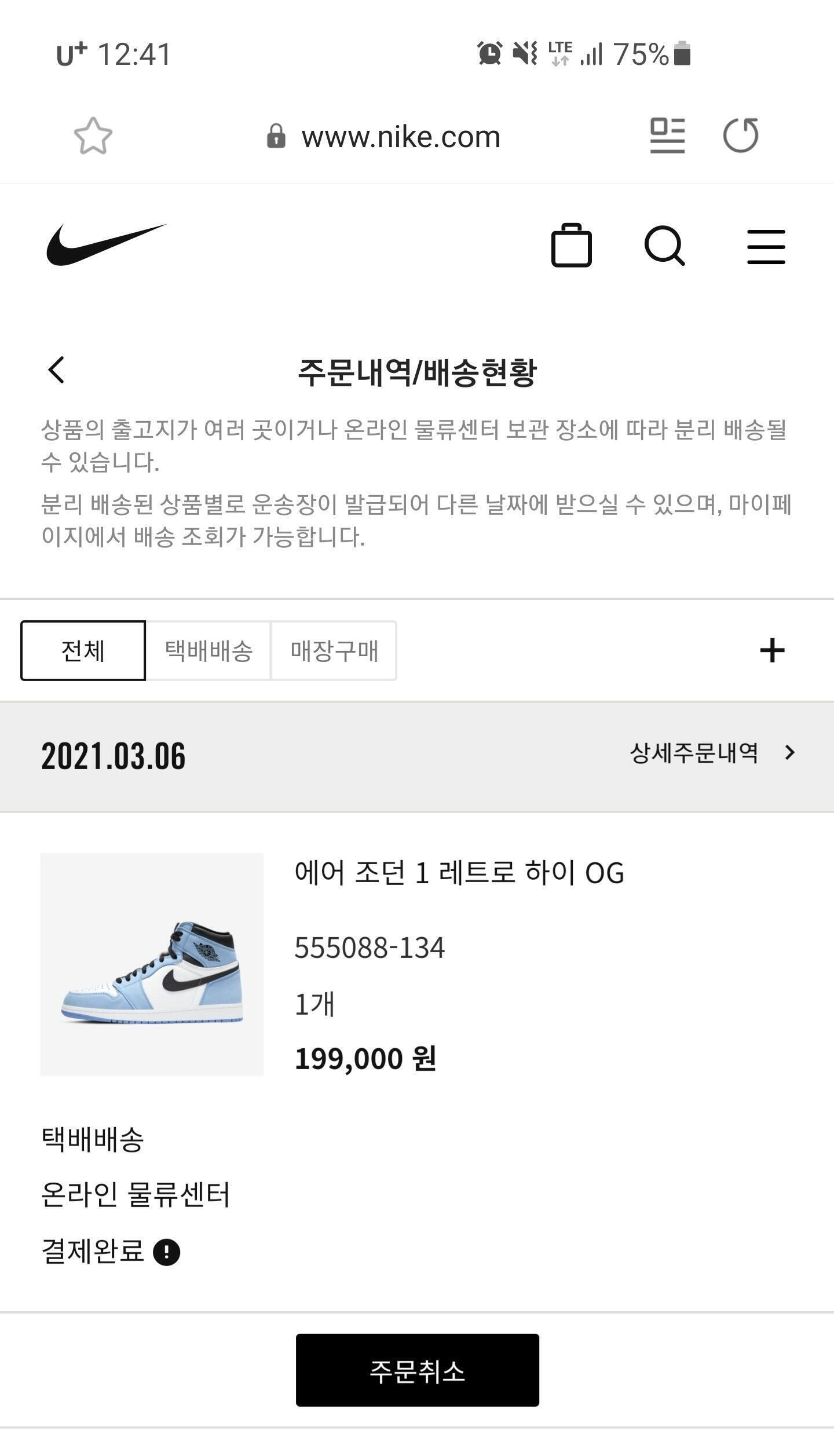834x1456 pixels.
Task: Open 상세주문내역 for the 2021.03.06 order
Action: coord(712,753)
